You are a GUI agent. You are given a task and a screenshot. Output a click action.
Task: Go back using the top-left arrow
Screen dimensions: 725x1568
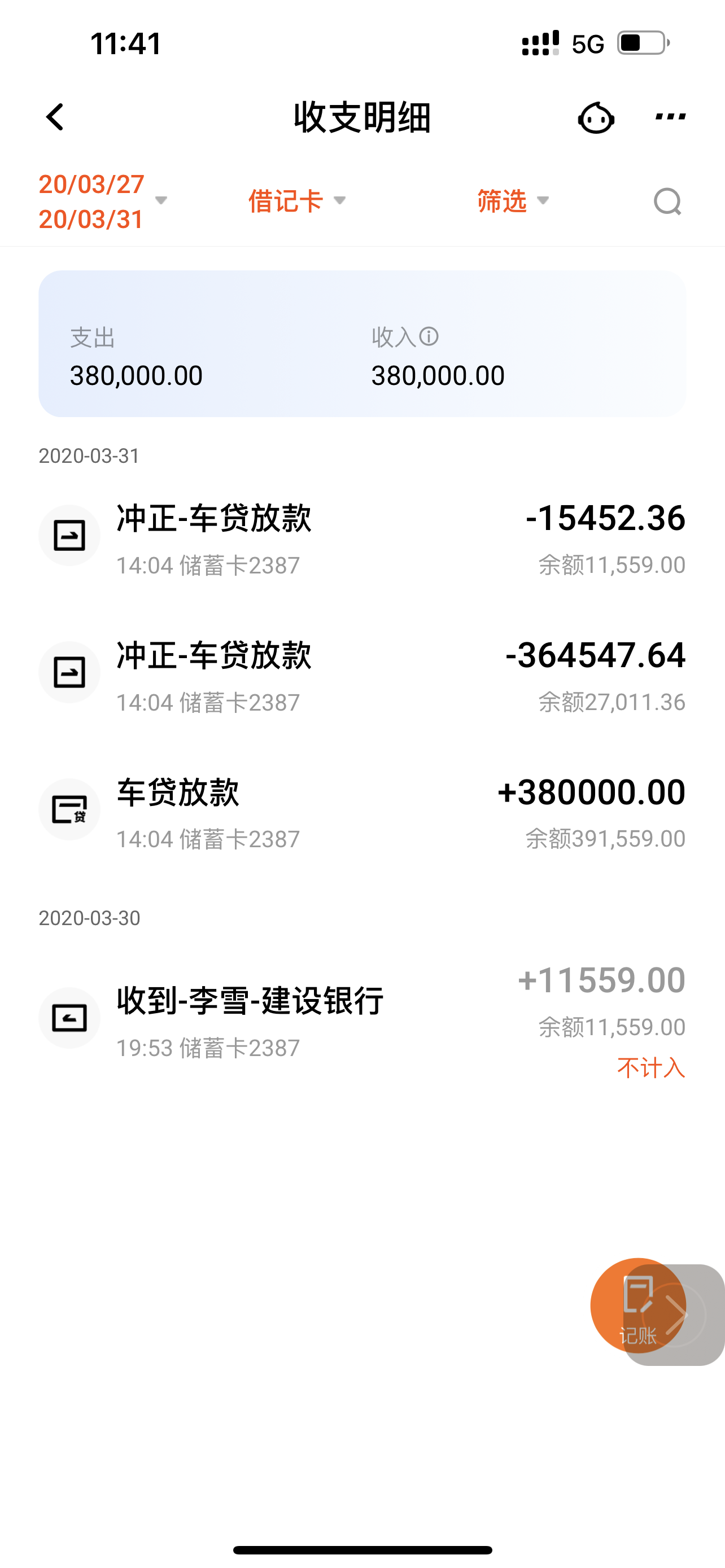click(55, 117)
